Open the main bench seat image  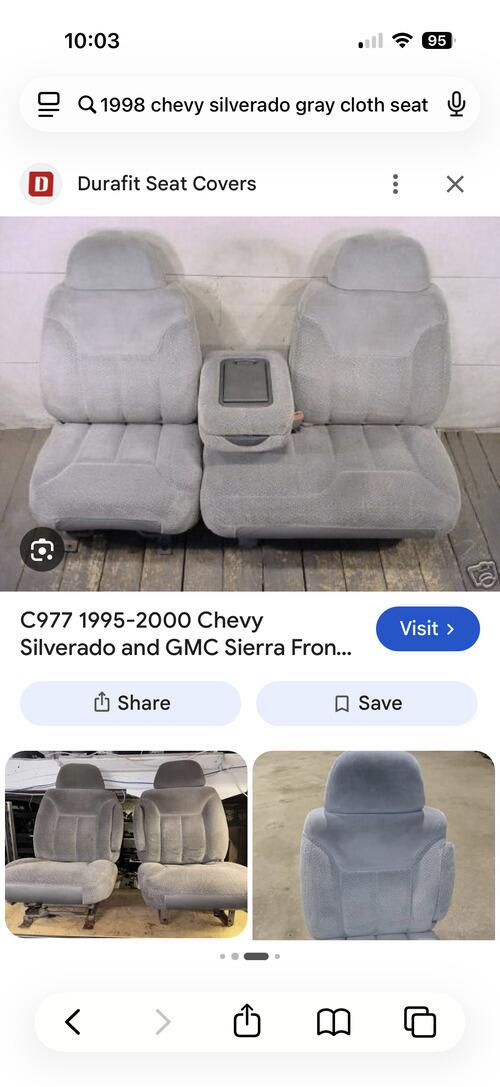(x=250, y=403)
